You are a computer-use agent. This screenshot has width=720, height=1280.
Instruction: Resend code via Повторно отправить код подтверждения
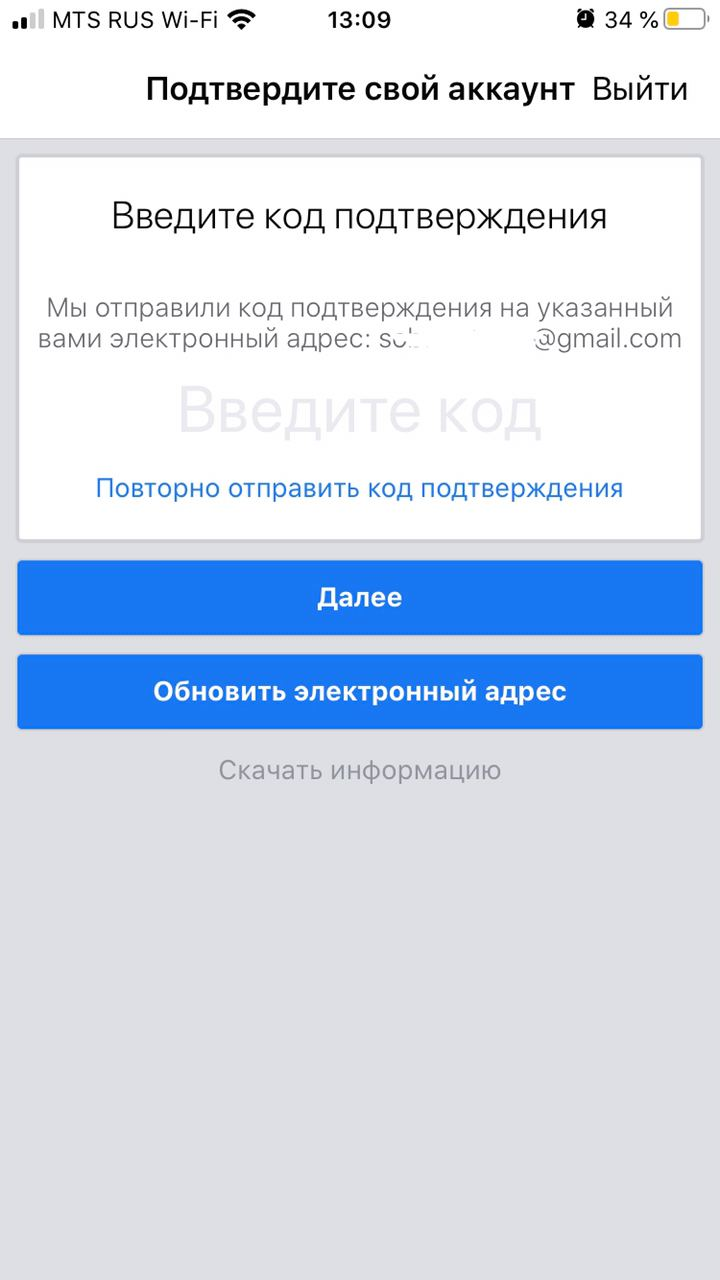[359, 488]
